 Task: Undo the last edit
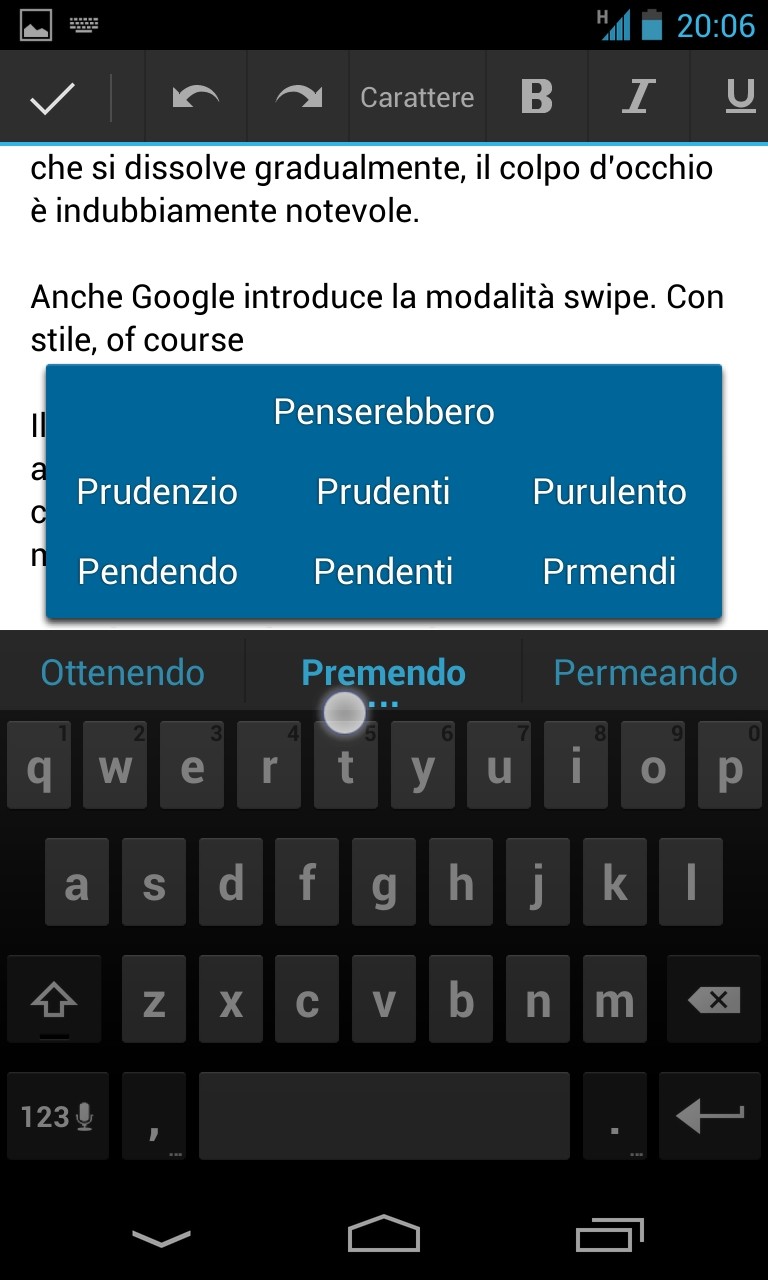point(196,97)
